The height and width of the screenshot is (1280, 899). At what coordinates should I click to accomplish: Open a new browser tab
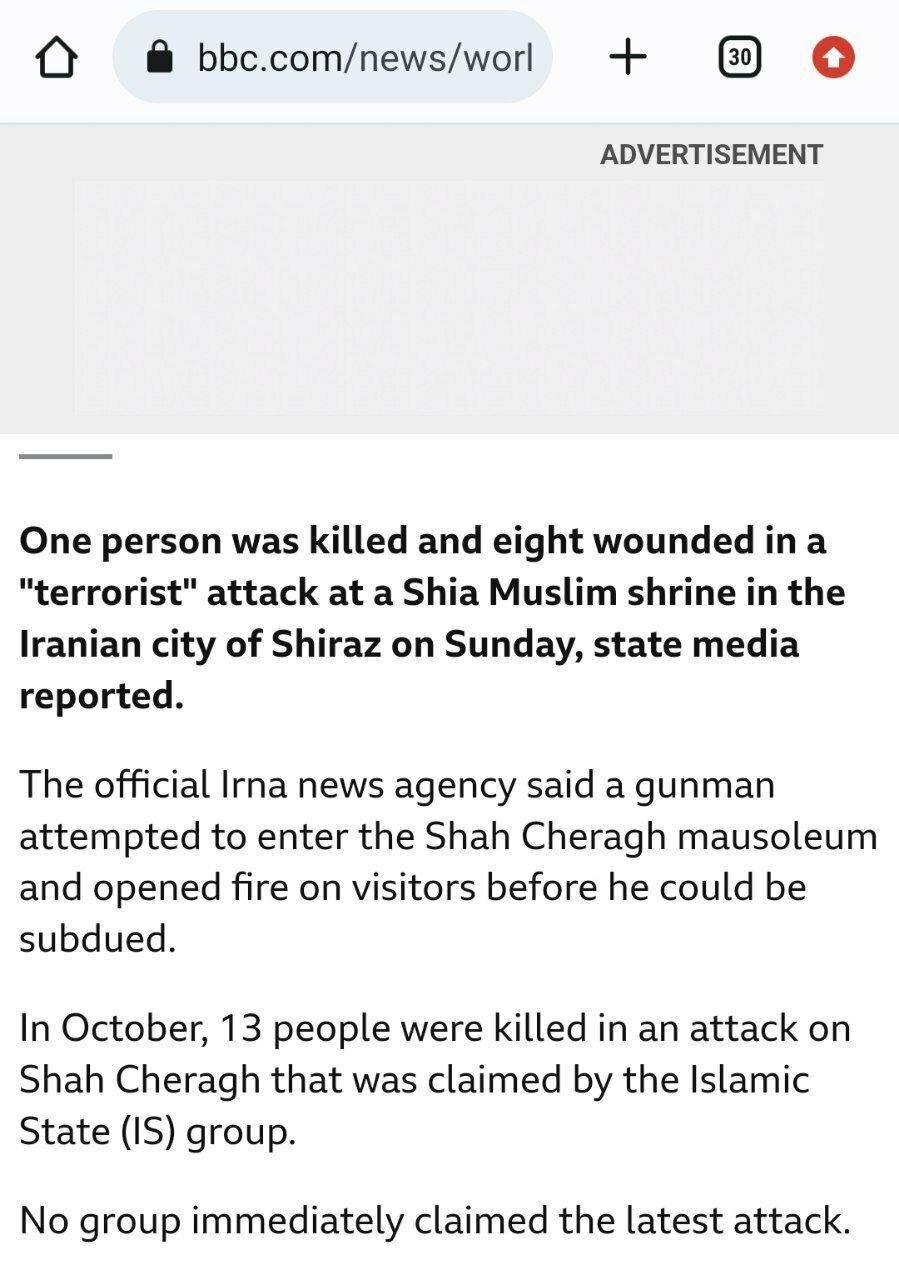pyautogui.click(x=628, y=58)
